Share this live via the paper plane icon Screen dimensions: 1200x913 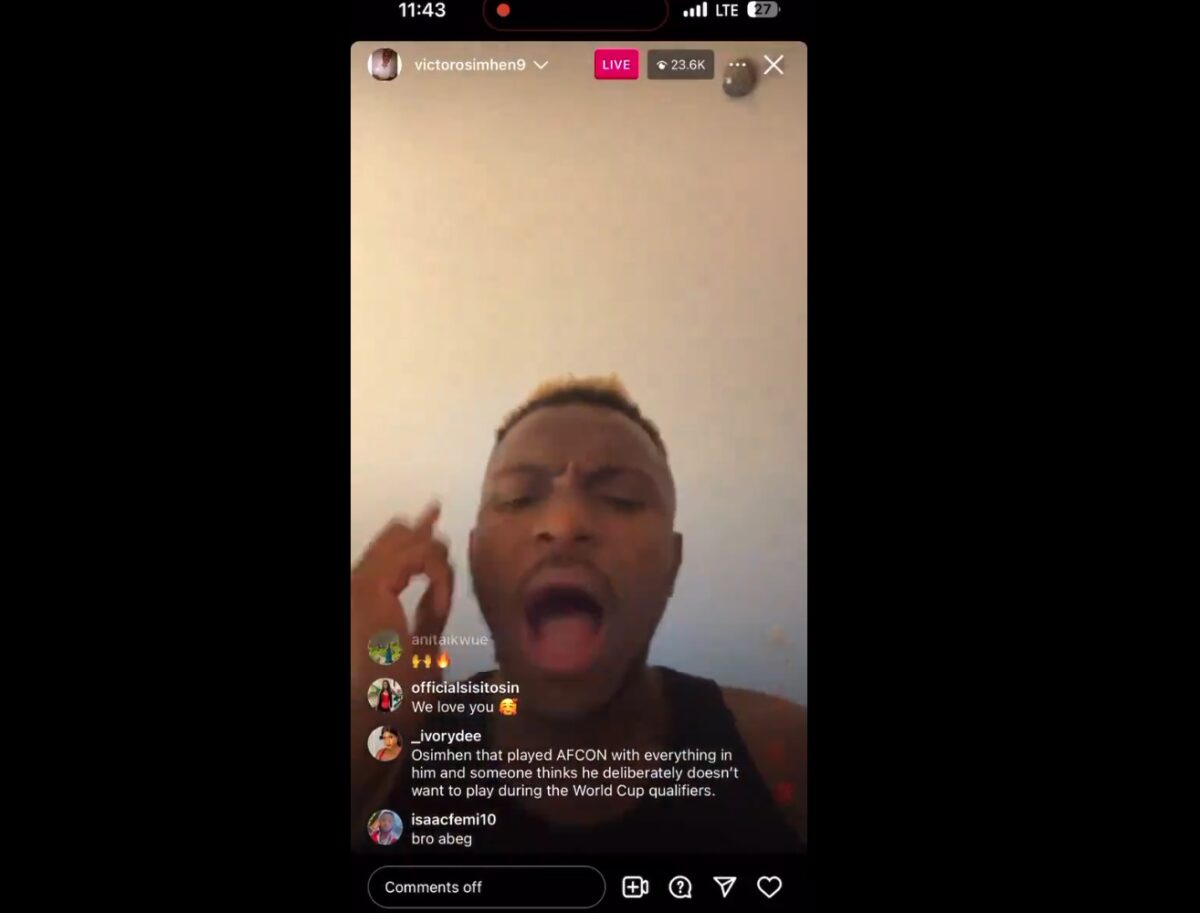point(724,887)
